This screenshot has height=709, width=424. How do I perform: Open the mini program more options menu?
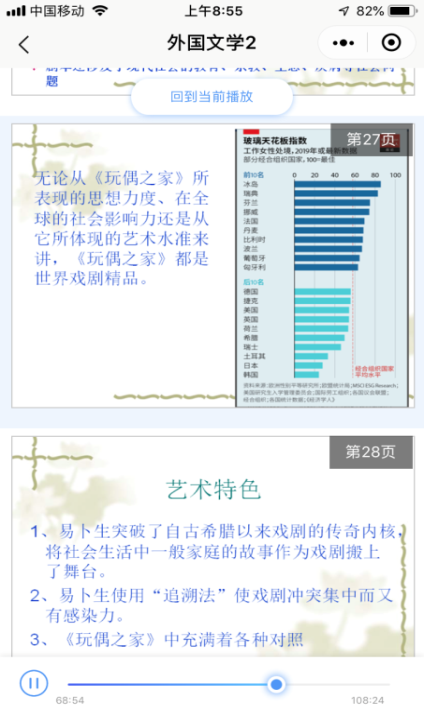[343, 43]
